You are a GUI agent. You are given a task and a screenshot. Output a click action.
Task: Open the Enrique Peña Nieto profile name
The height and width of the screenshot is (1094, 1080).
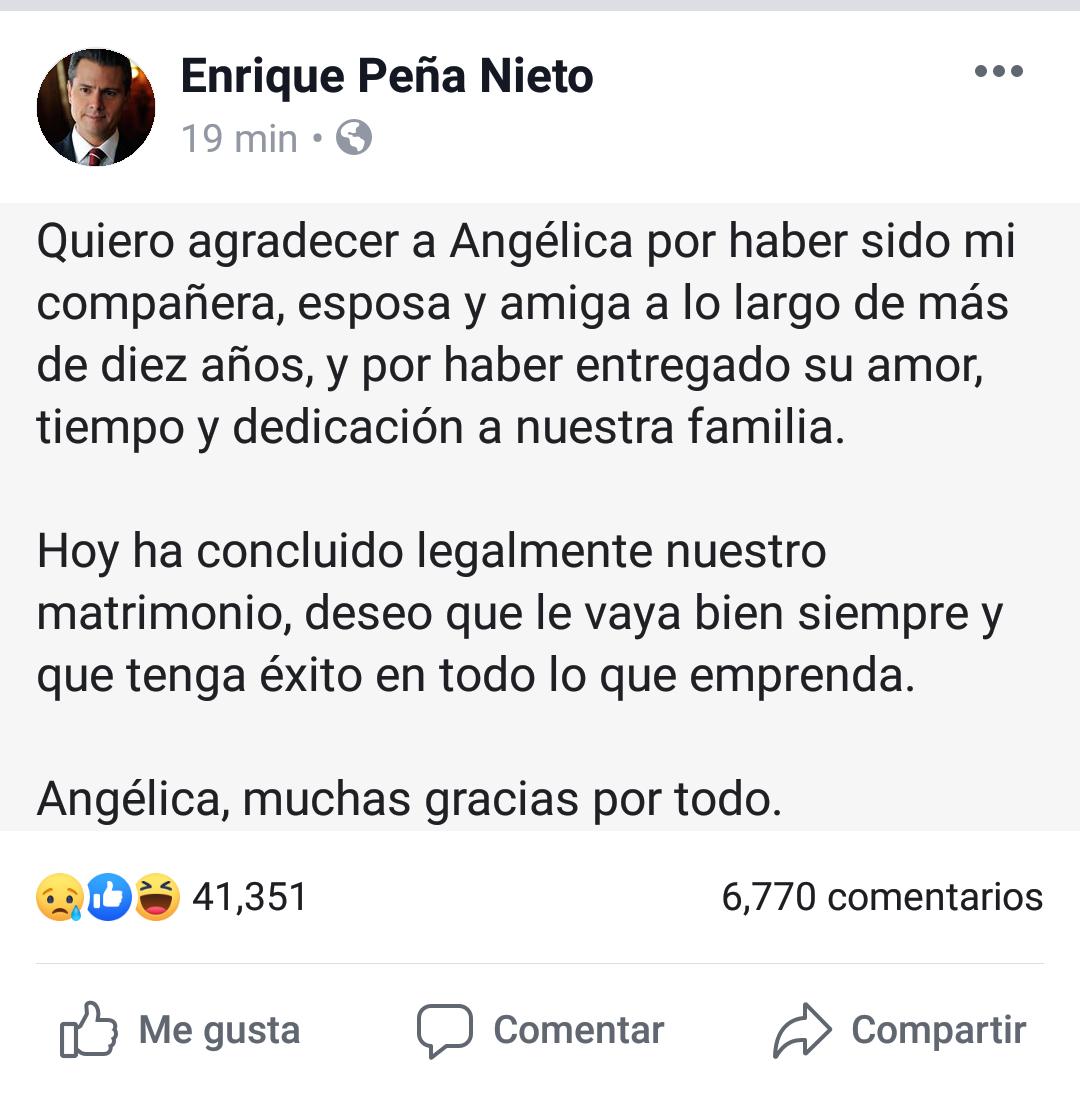click(x=386, y=76)
